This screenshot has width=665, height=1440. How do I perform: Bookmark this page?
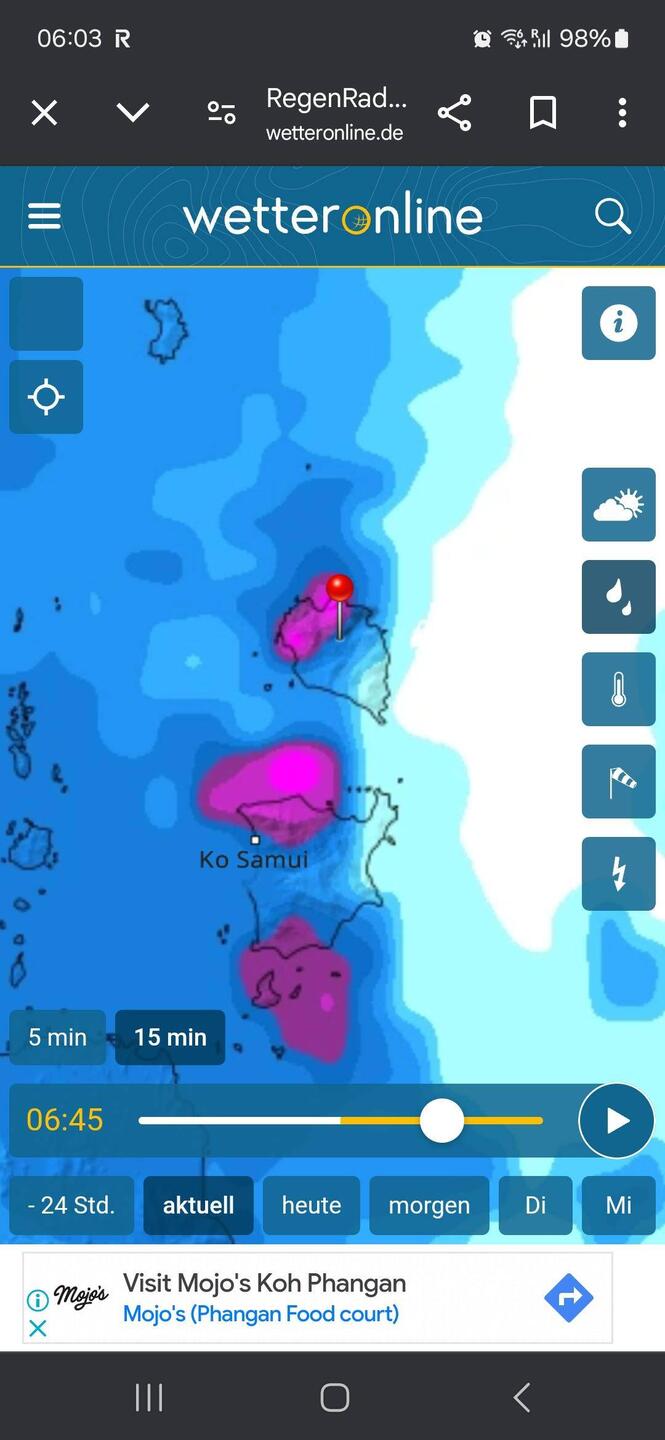[542, 113]
